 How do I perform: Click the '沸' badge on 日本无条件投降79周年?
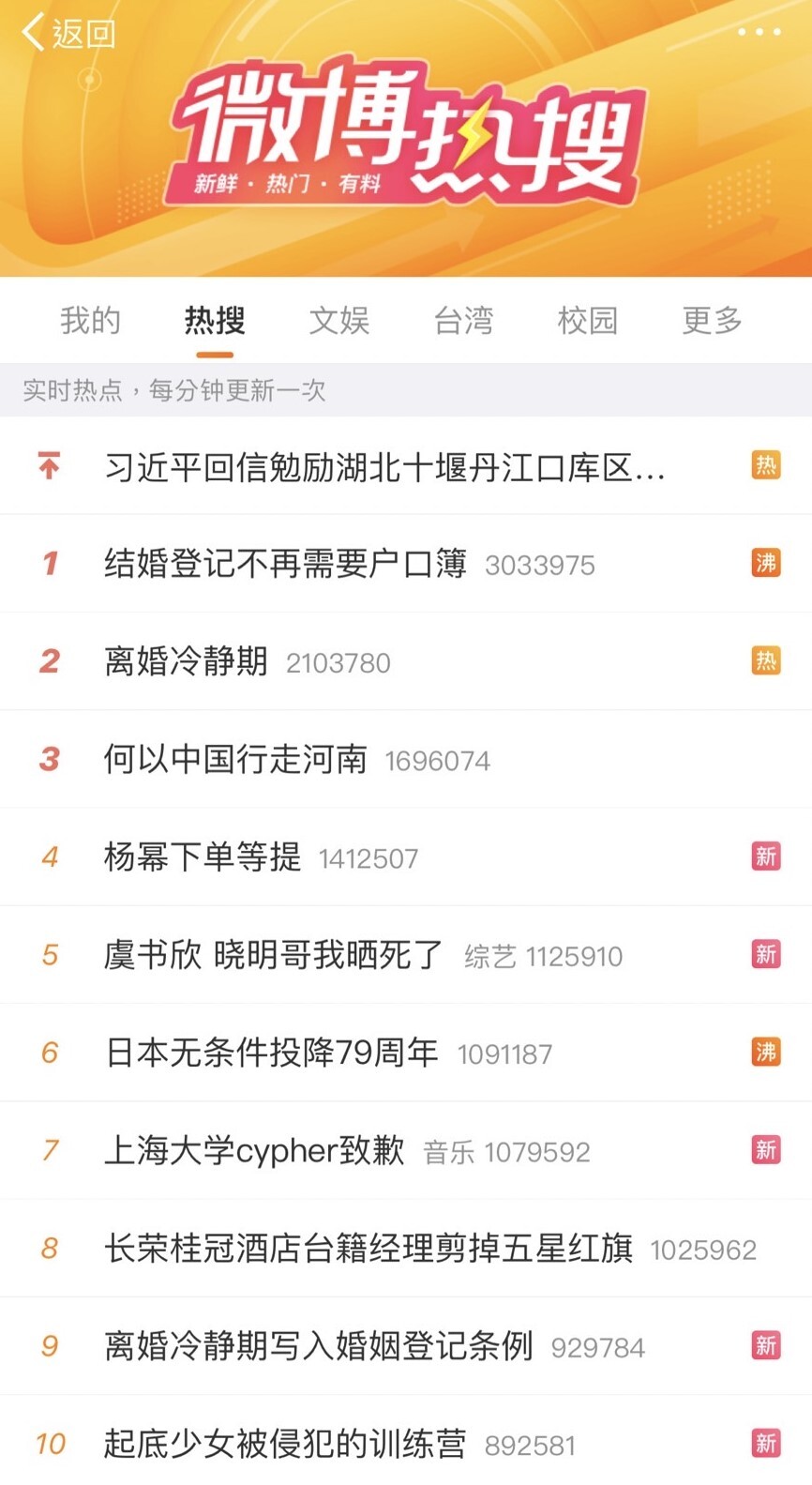766,1052
